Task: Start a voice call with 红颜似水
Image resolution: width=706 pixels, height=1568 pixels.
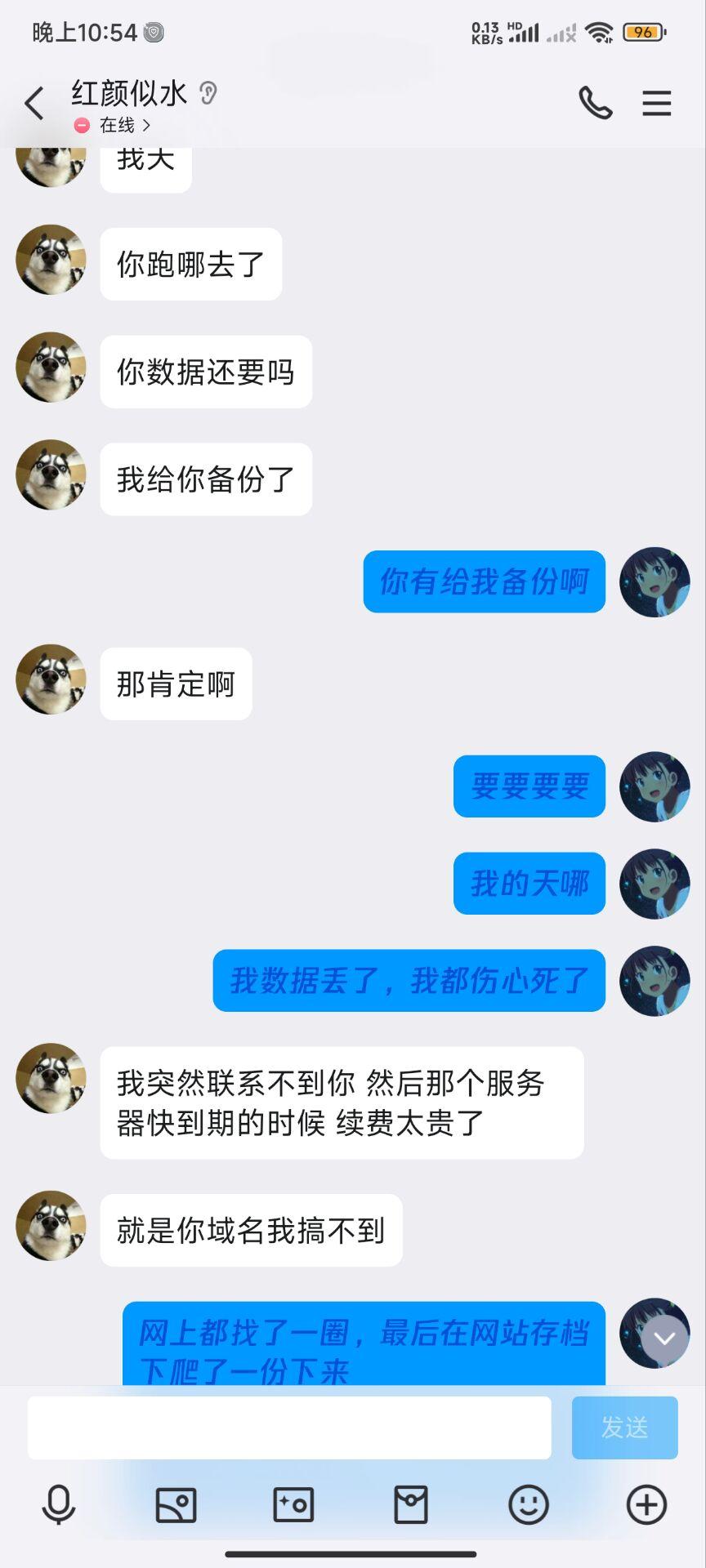Action: [x=596, y=104]
